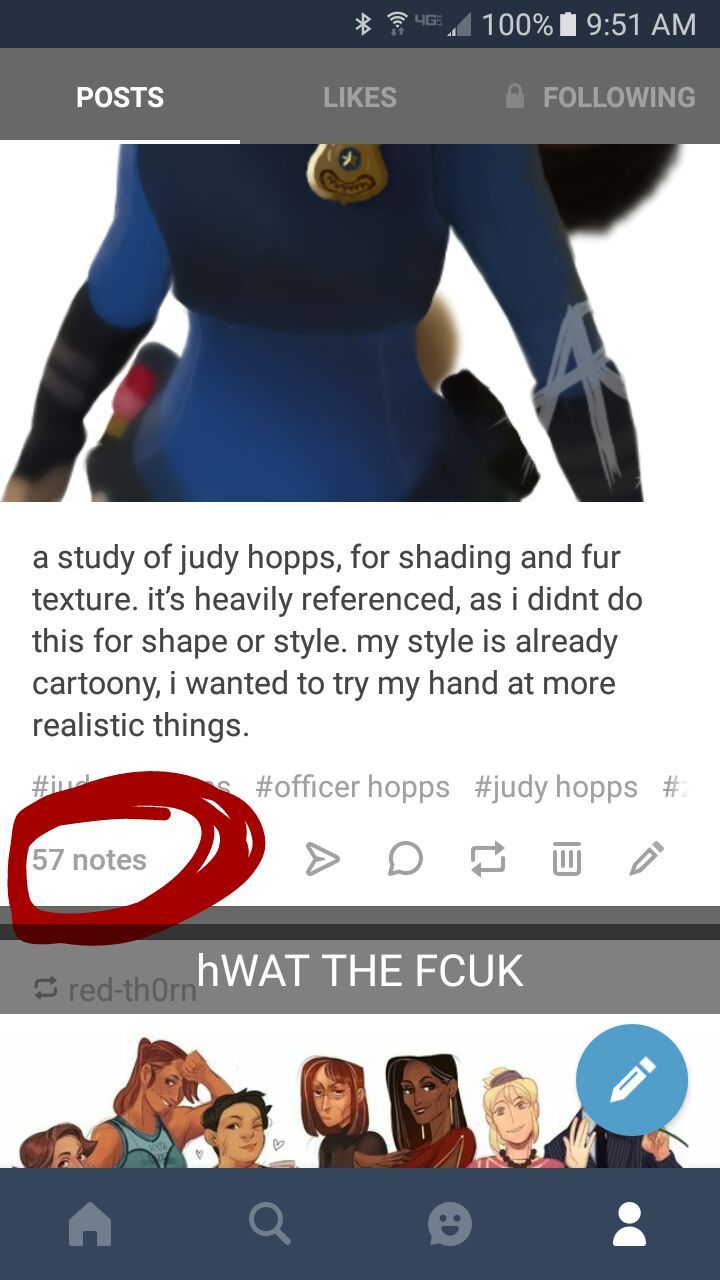
Task: Visit the red-th0rn blog
Action: [x=130, y=990]
